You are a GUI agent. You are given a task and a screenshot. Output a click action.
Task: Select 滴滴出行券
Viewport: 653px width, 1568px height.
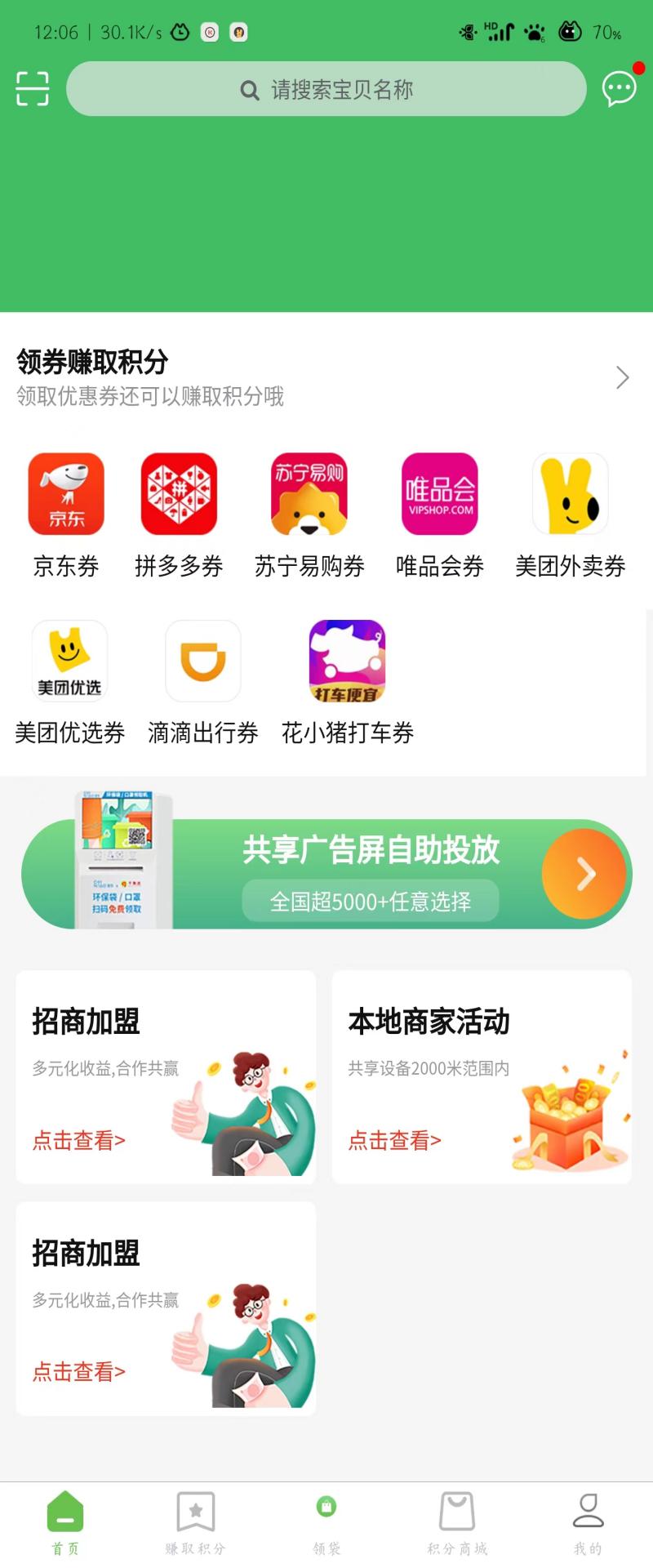coord(203,681)
